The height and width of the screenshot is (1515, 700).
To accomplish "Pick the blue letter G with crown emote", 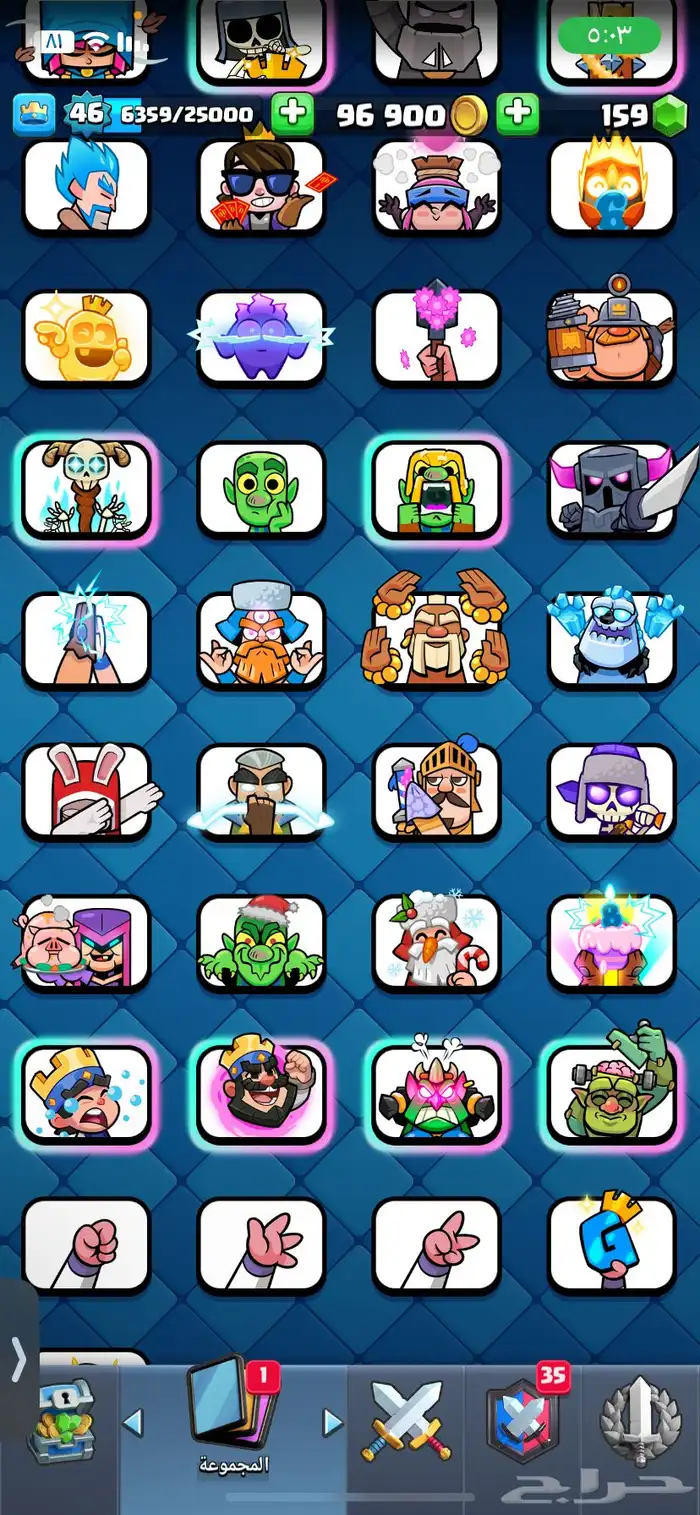I will tap(612, 1244).
